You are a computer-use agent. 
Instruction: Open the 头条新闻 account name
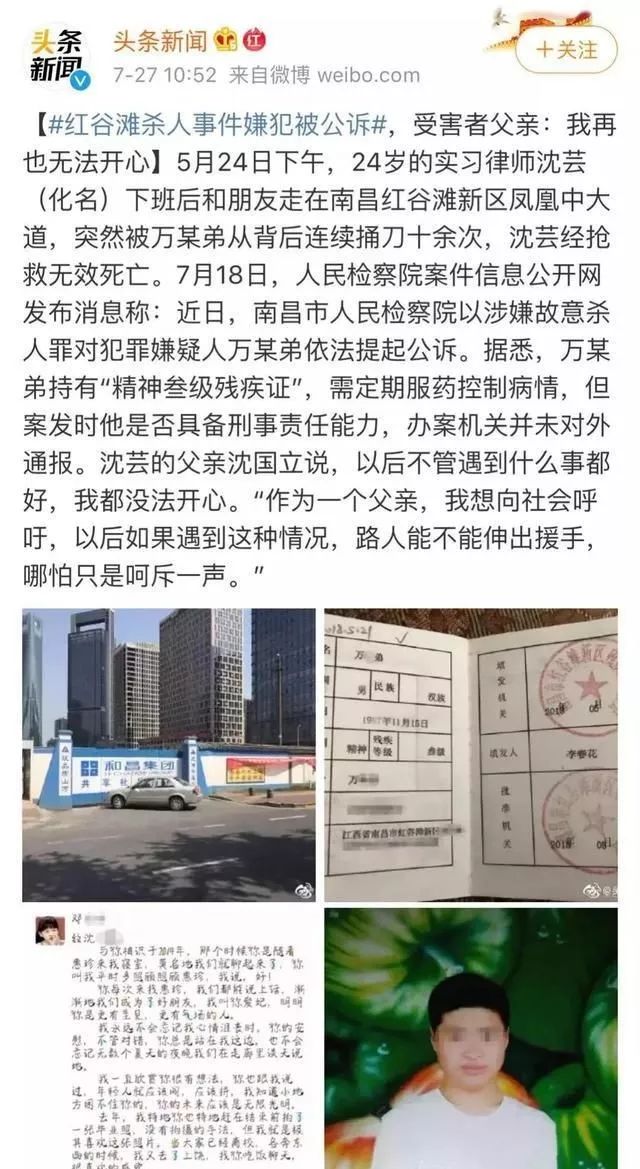click(160, 41)
